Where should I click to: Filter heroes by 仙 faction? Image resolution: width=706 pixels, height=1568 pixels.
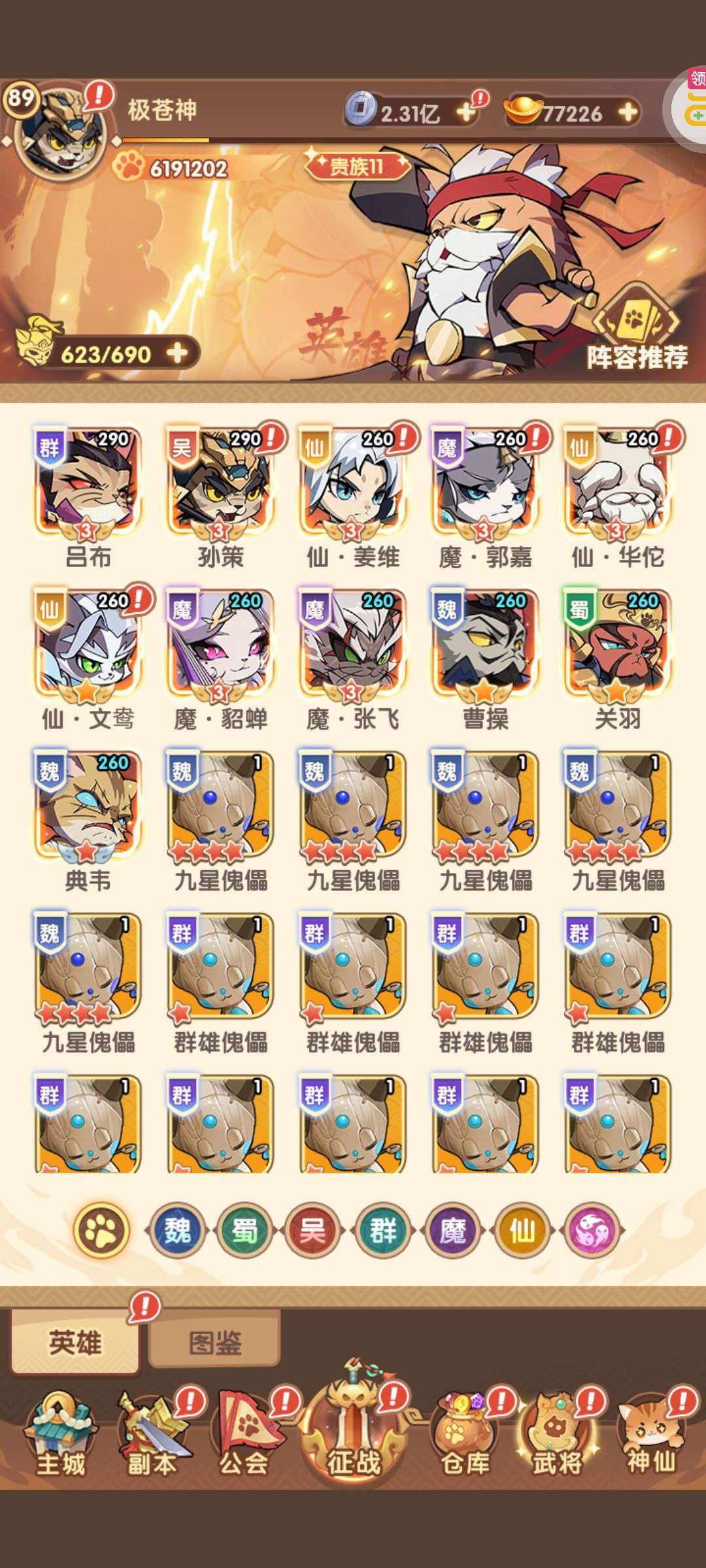[x=522, y=1231]
